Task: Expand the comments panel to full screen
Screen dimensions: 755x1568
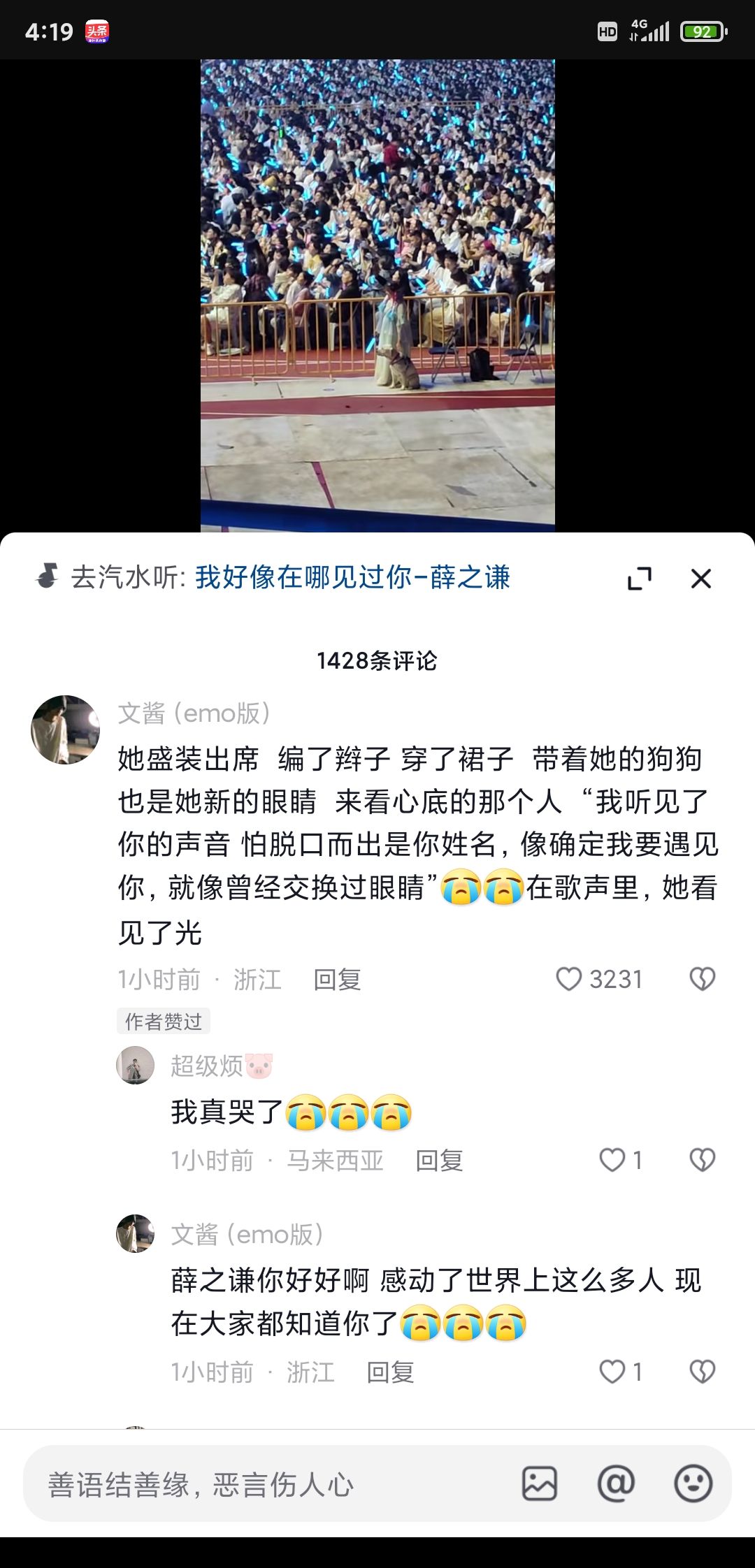Action: pyautogui.click(x=640, y=579)
